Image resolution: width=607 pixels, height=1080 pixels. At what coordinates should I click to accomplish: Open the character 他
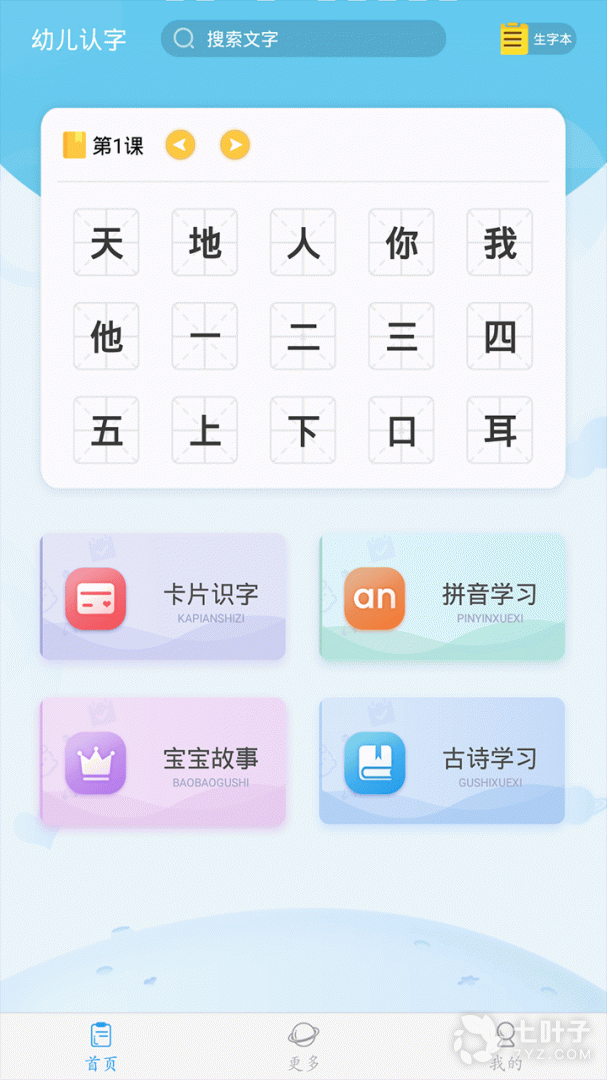(106, 337)
